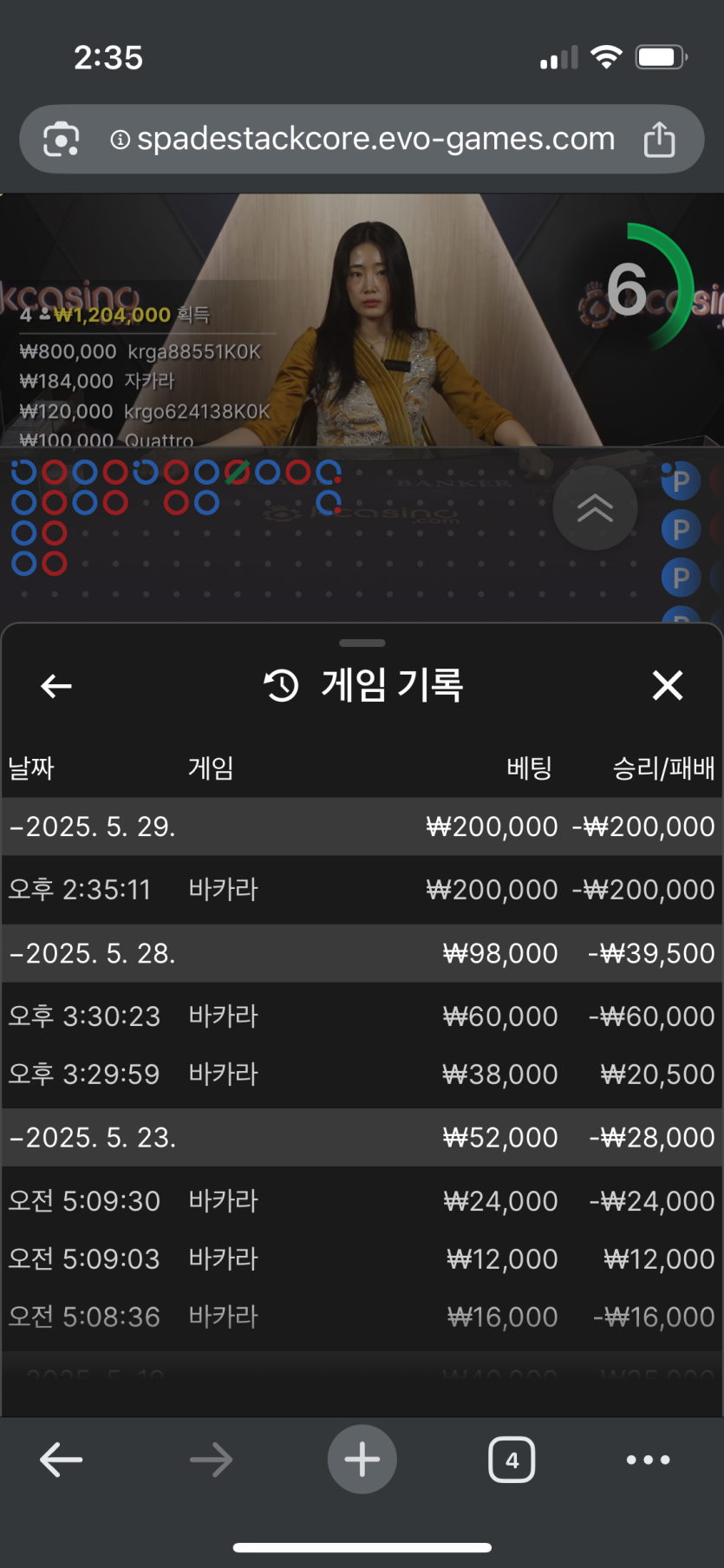The image size is (724, 1568).
Task: View the 오후 3:29:59 바카라 record
Action: pos(362,1074)
